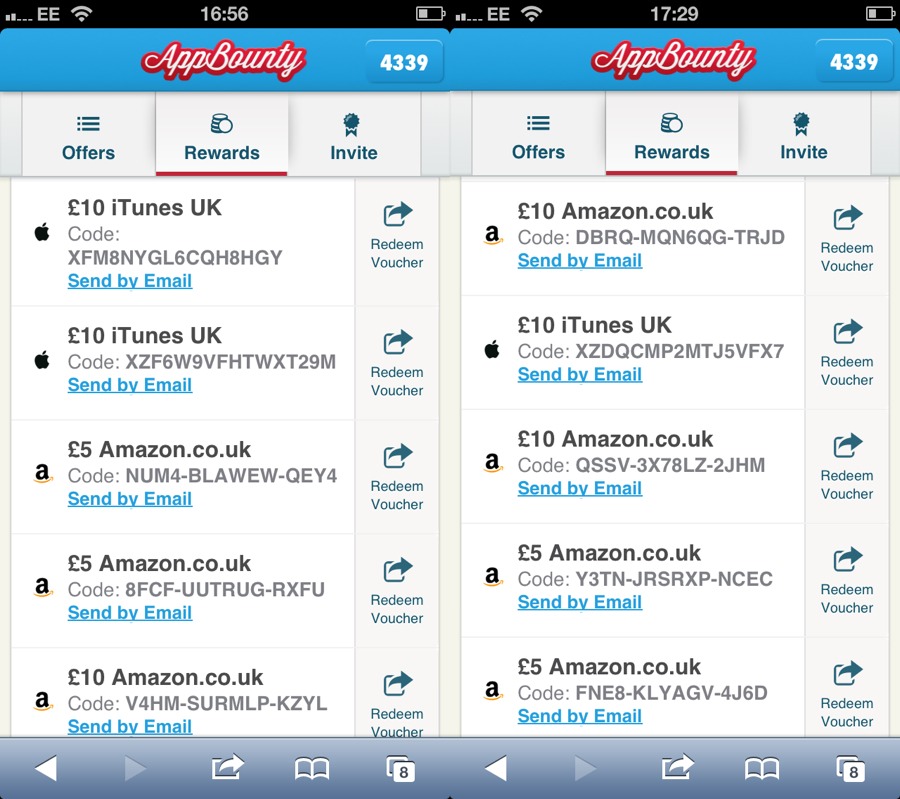Send iTunes code XZDQCMP2MTJ5VFX7 by email
The image size is (900, 799).
click(x=580, y=375)
